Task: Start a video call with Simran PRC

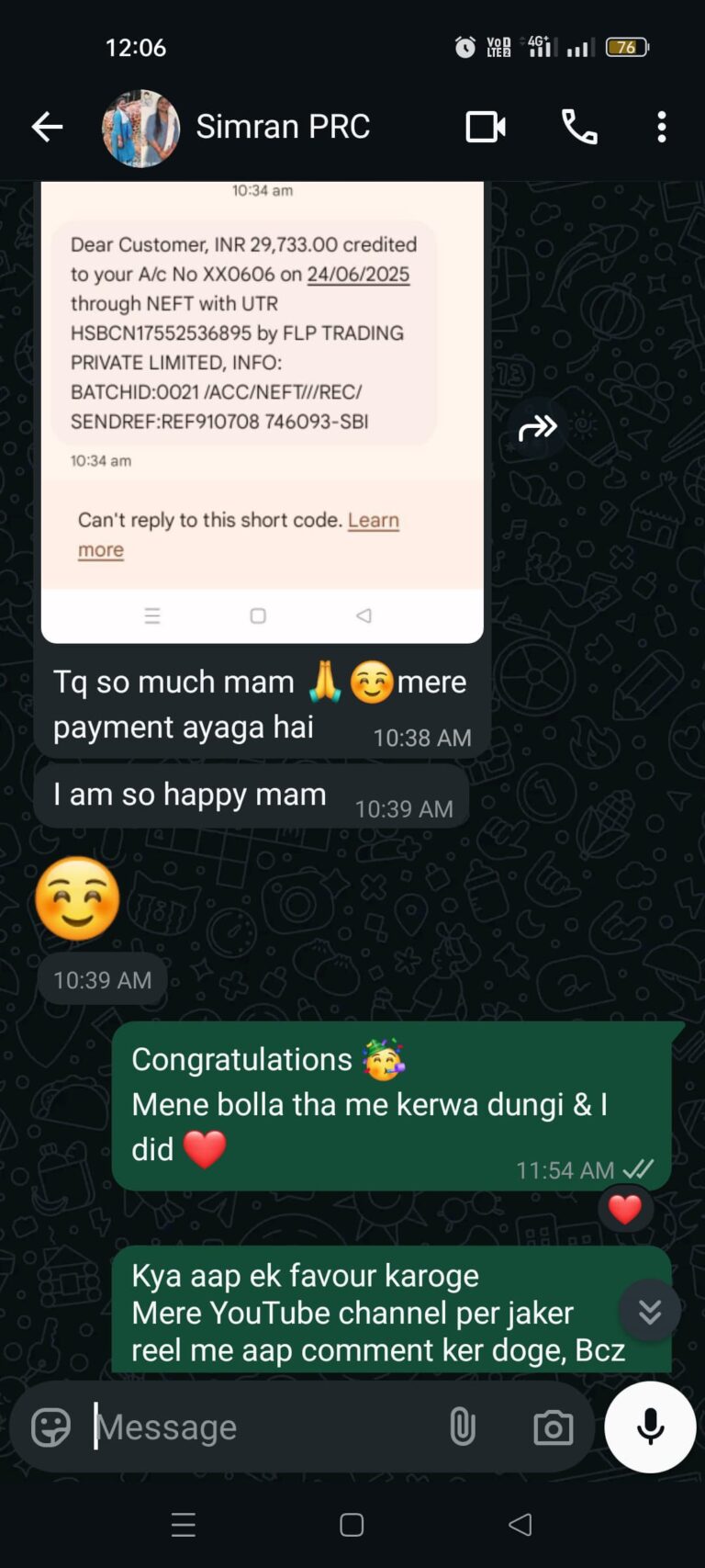Action: point(486,127)
